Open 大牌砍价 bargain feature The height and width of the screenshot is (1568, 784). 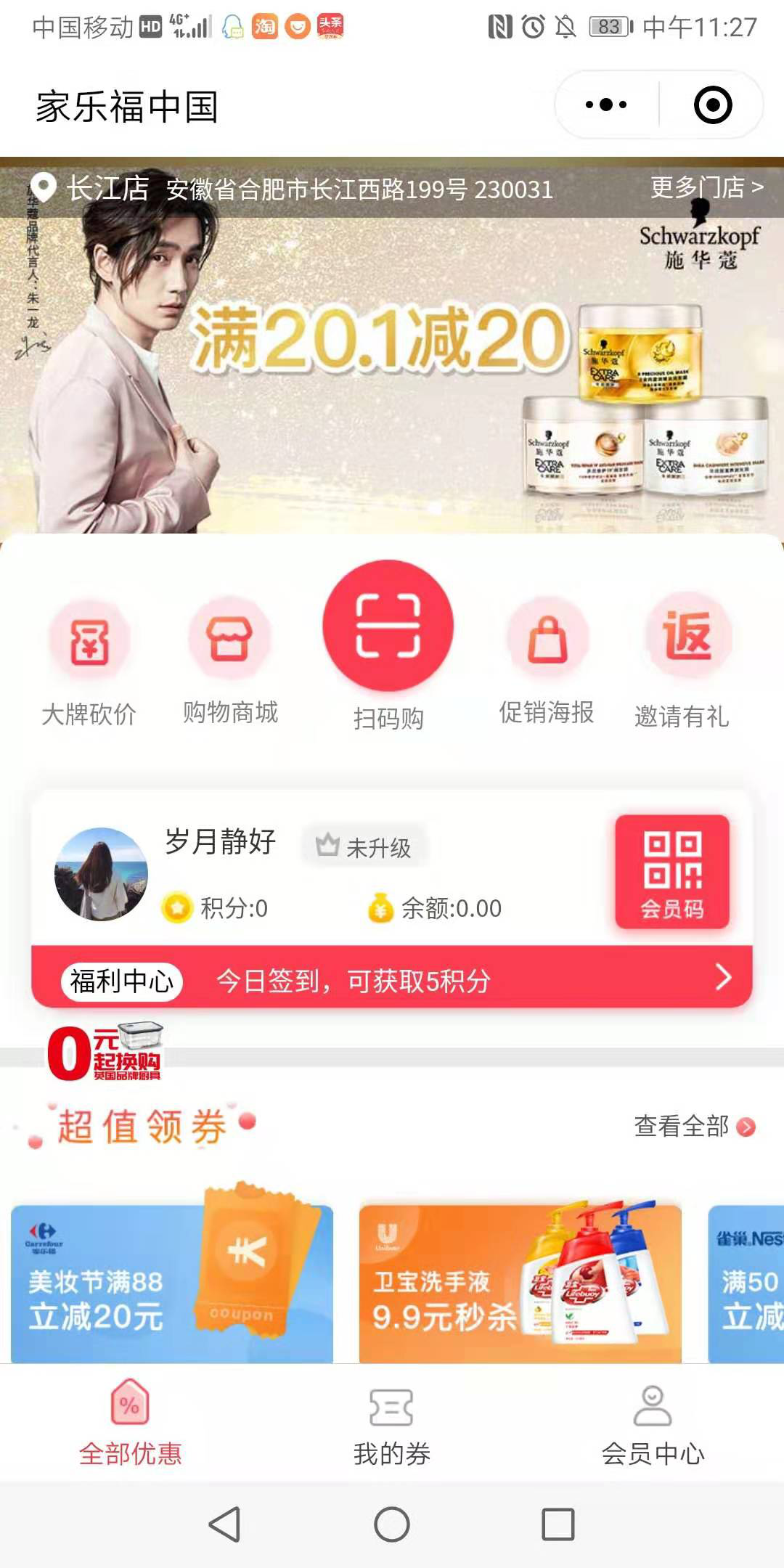coord(89,639)
